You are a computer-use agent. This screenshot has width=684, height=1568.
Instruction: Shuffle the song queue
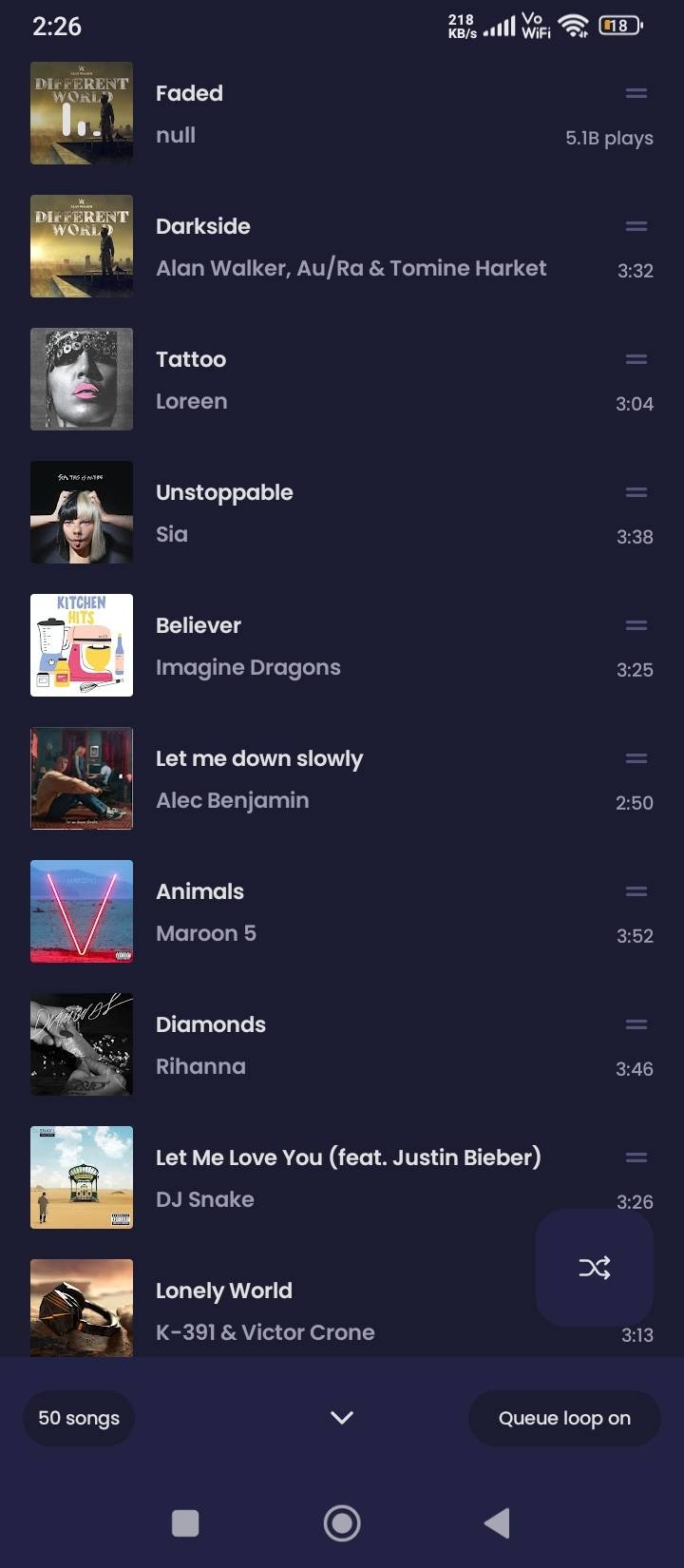595,1267
